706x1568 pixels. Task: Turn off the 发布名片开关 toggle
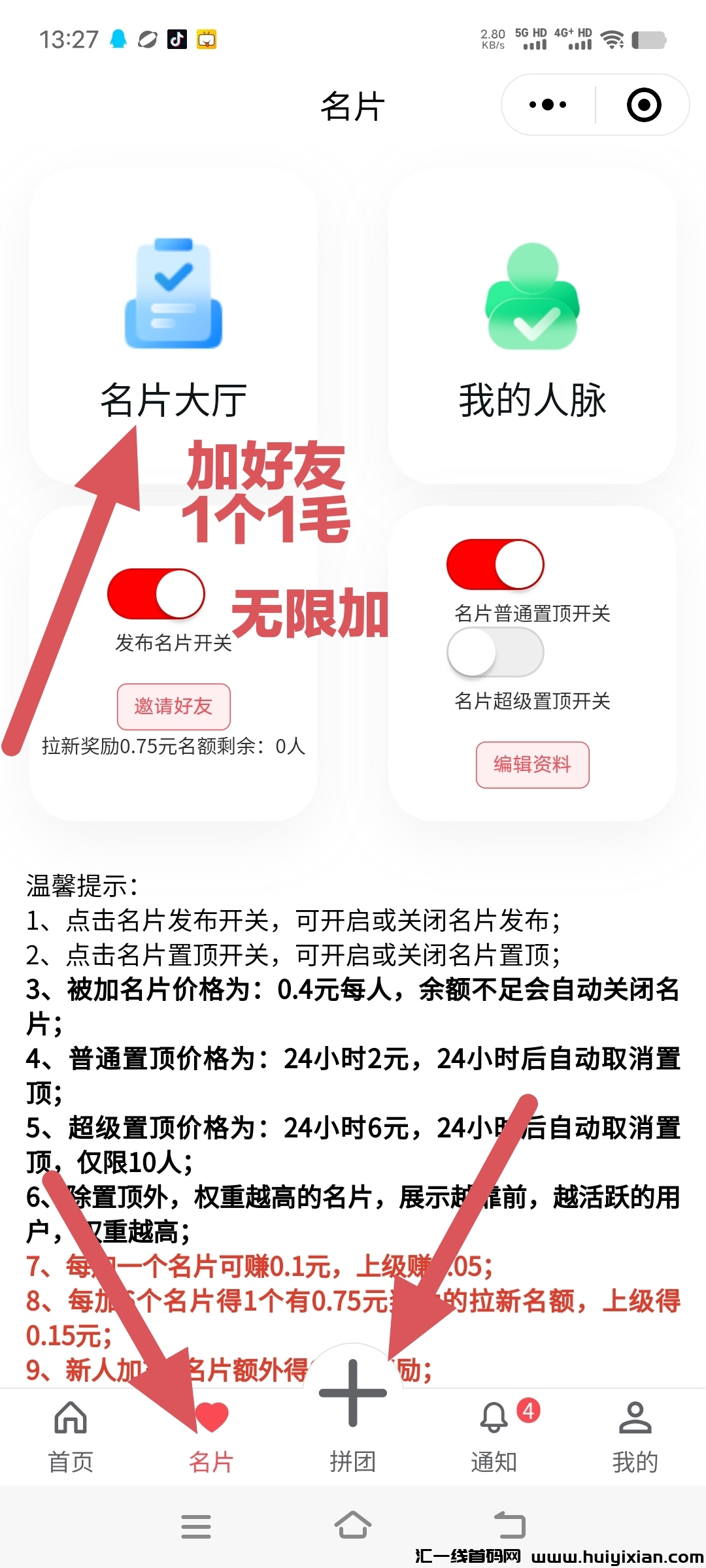(x=157, y=595)
